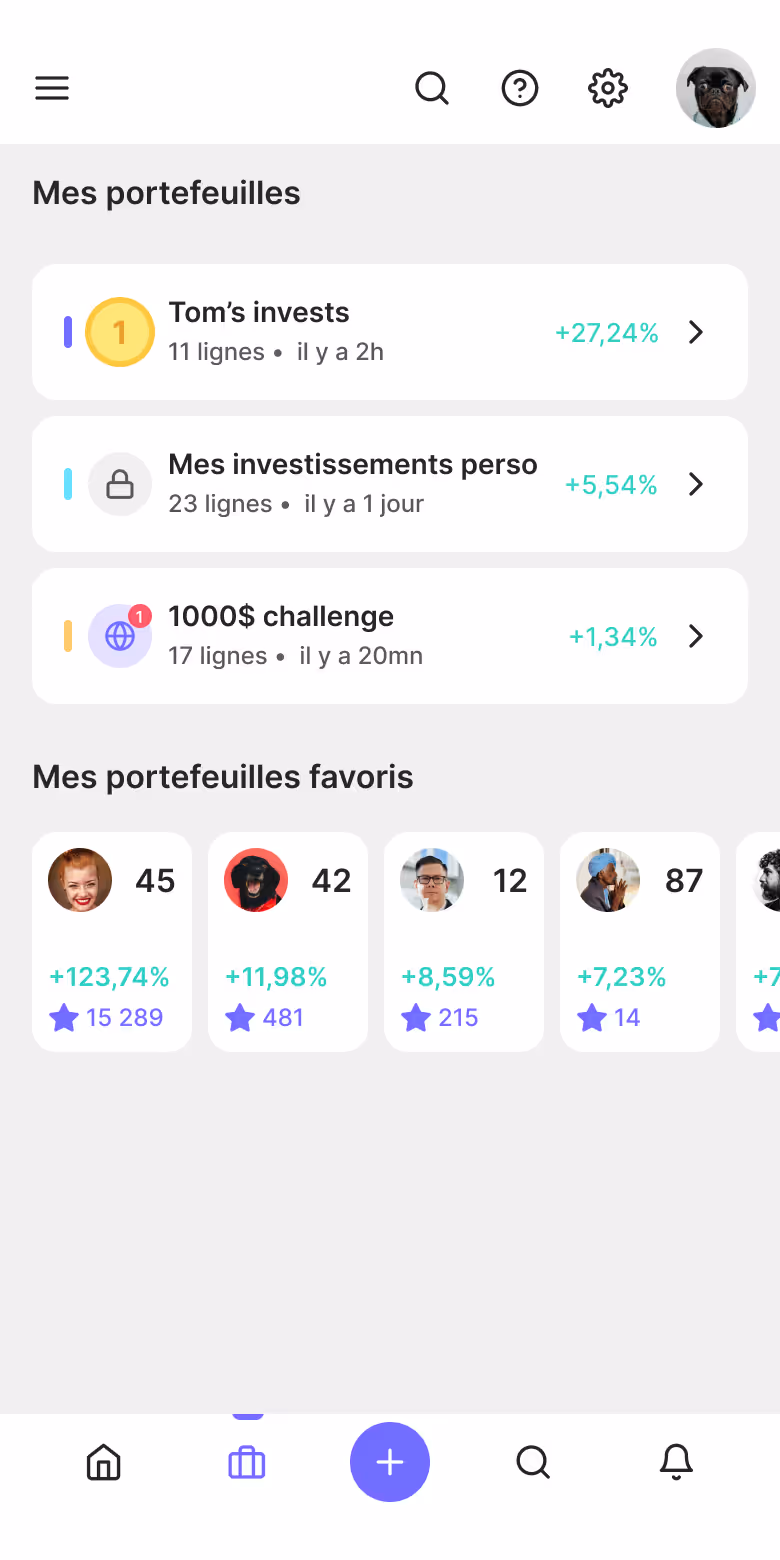
Task: Open the notifications bell tab
Action: [676, 1462]
